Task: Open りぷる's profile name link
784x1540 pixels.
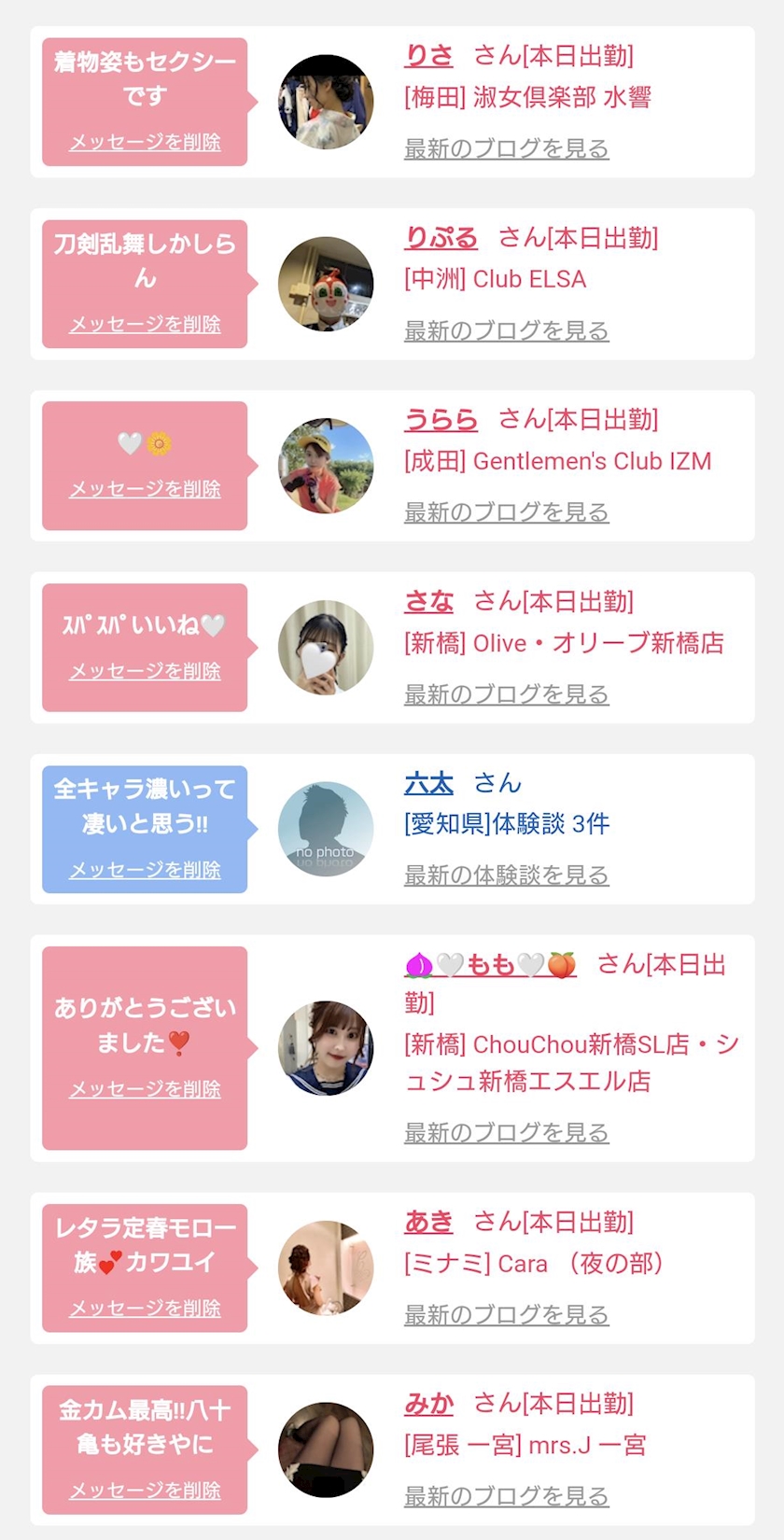Action: tap(441, 238)
